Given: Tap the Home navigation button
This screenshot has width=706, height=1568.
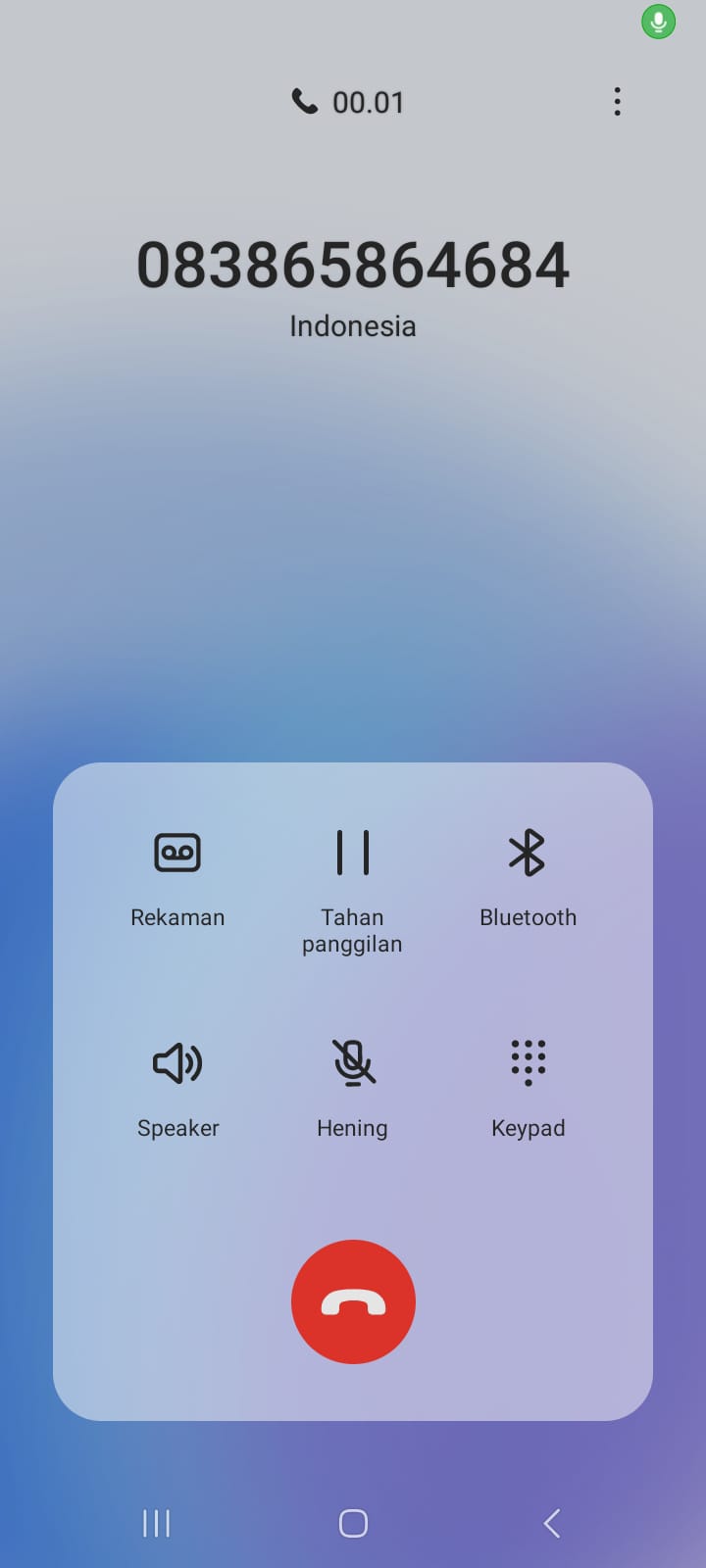Looking at the screenshot, I should click(353, 1523).
